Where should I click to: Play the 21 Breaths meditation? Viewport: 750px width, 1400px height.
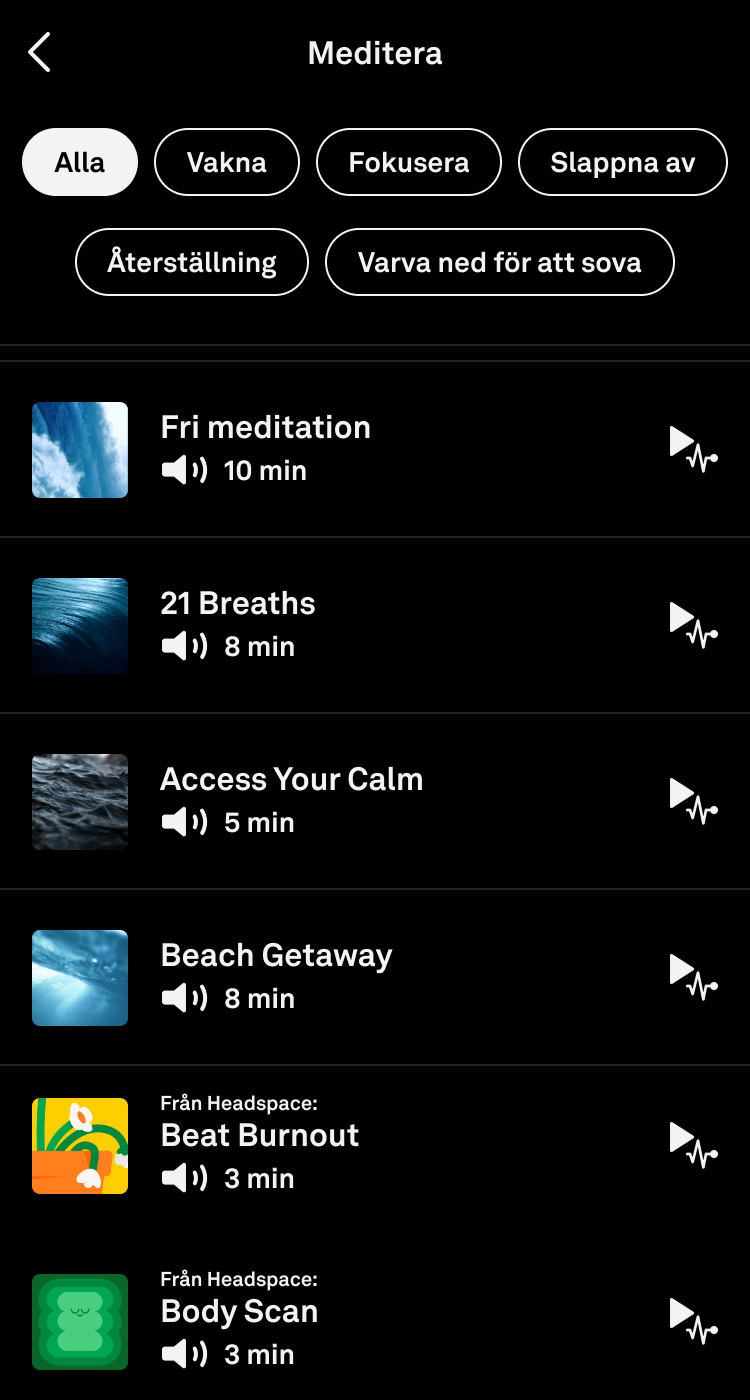coord(693,625)
